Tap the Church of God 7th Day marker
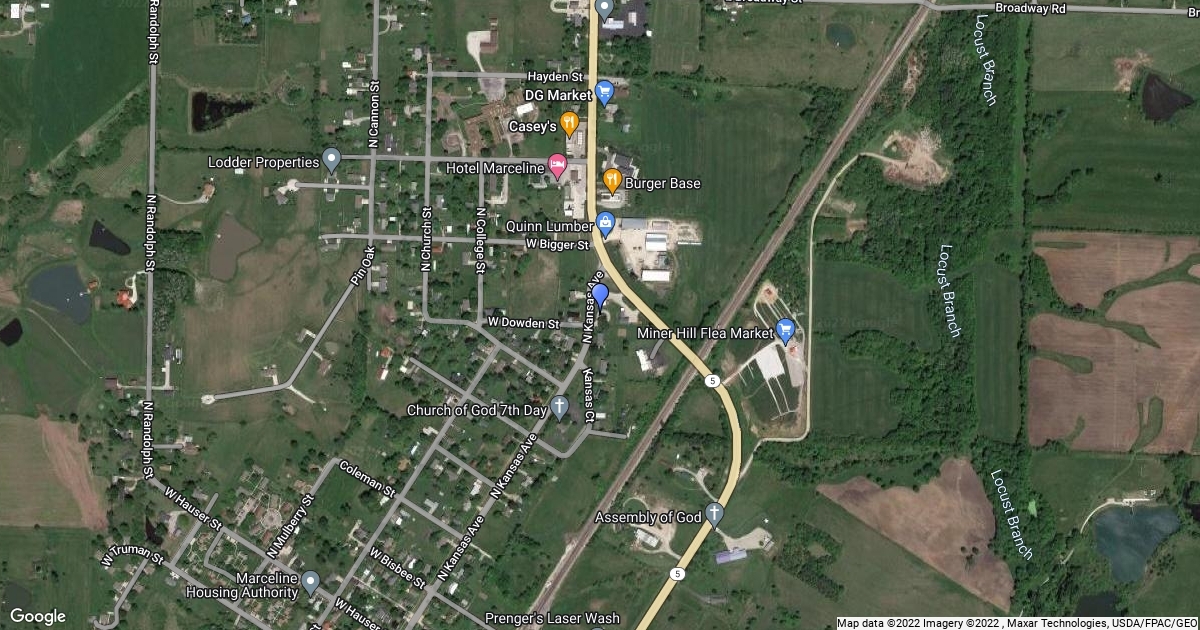 [560, 406]
